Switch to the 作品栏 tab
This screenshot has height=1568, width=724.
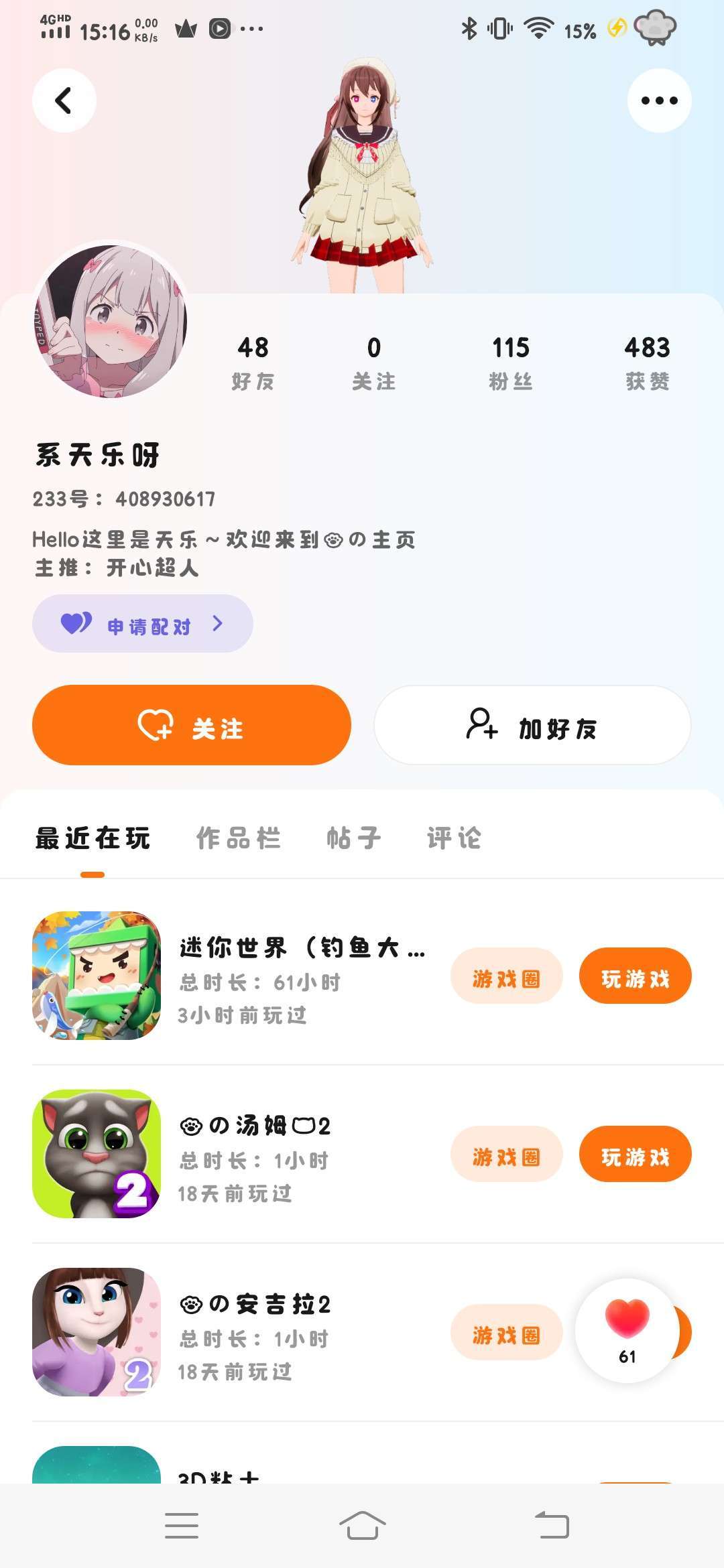(x=239, y=838)
